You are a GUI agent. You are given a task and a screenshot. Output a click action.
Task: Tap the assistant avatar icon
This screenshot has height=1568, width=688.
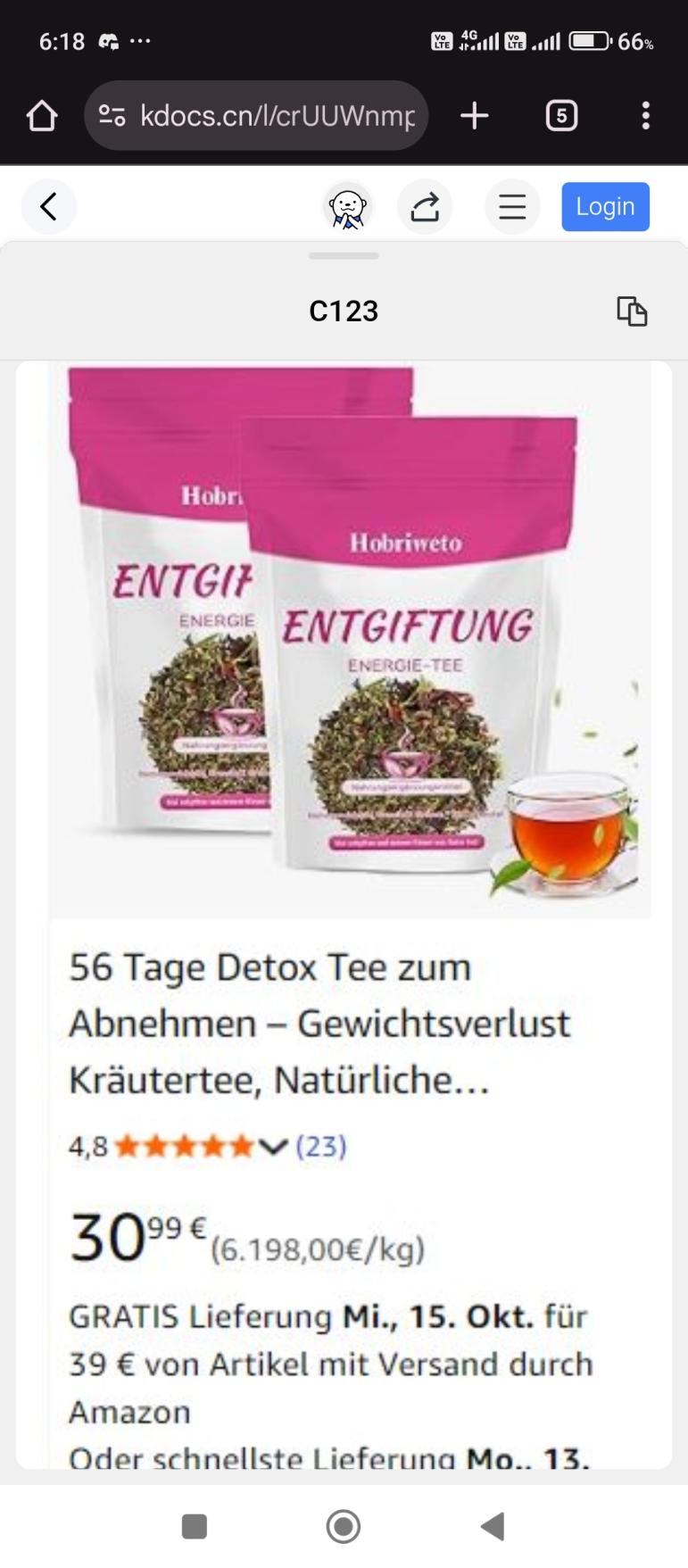pos(347,207)
